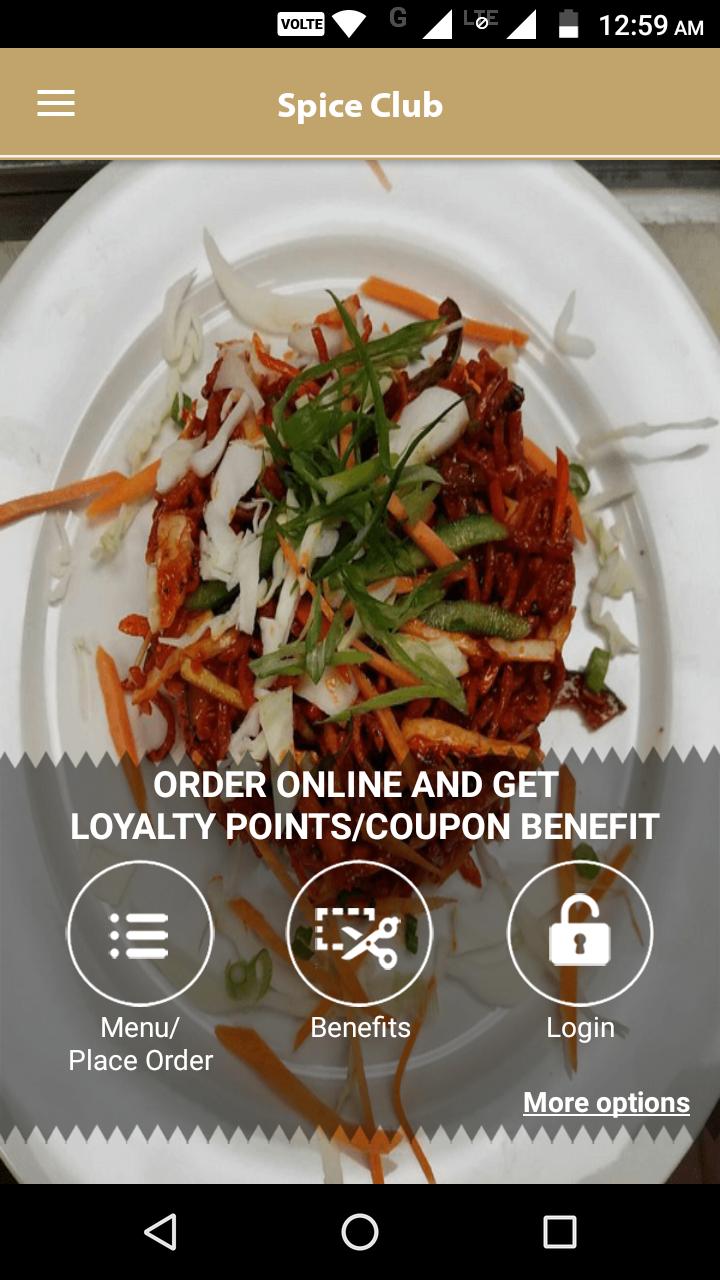Show More options
This screenshot has height=1280, width=720.
pos(606,1102)
